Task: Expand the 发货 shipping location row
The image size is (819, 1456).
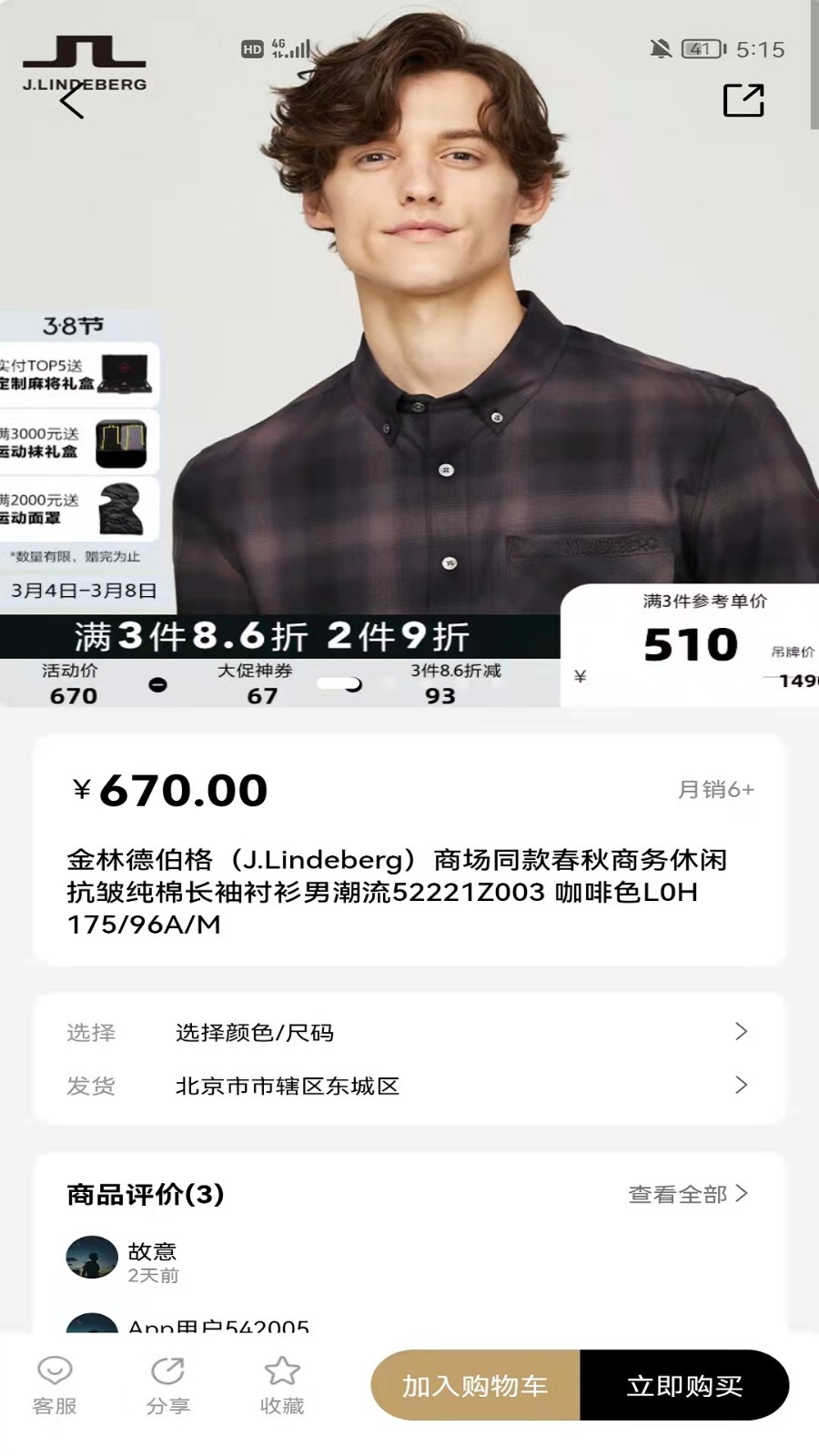Action: click(409, 1086)
